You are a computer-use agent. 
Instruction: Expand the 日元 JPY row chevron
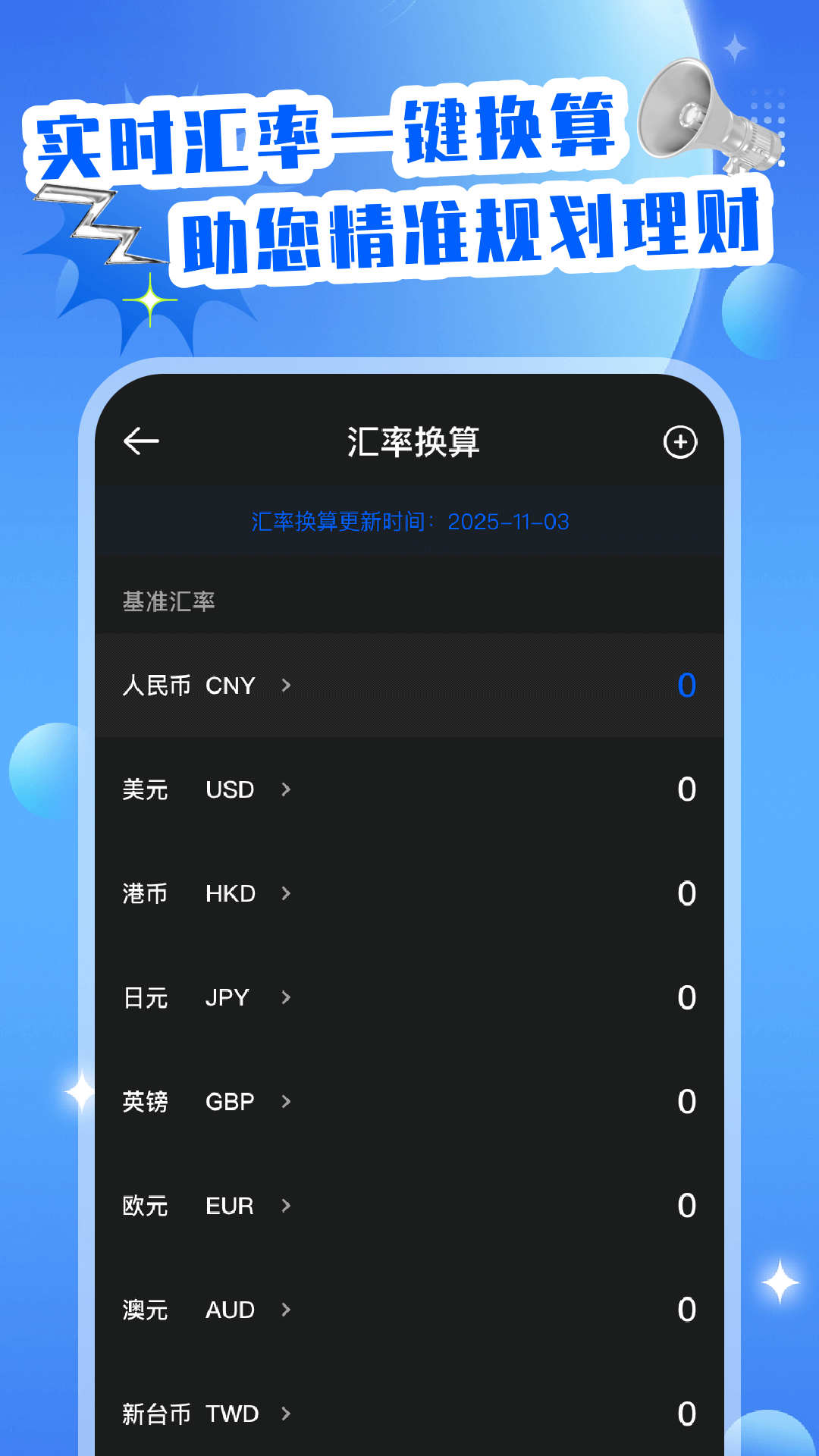(x=286, y=998)
